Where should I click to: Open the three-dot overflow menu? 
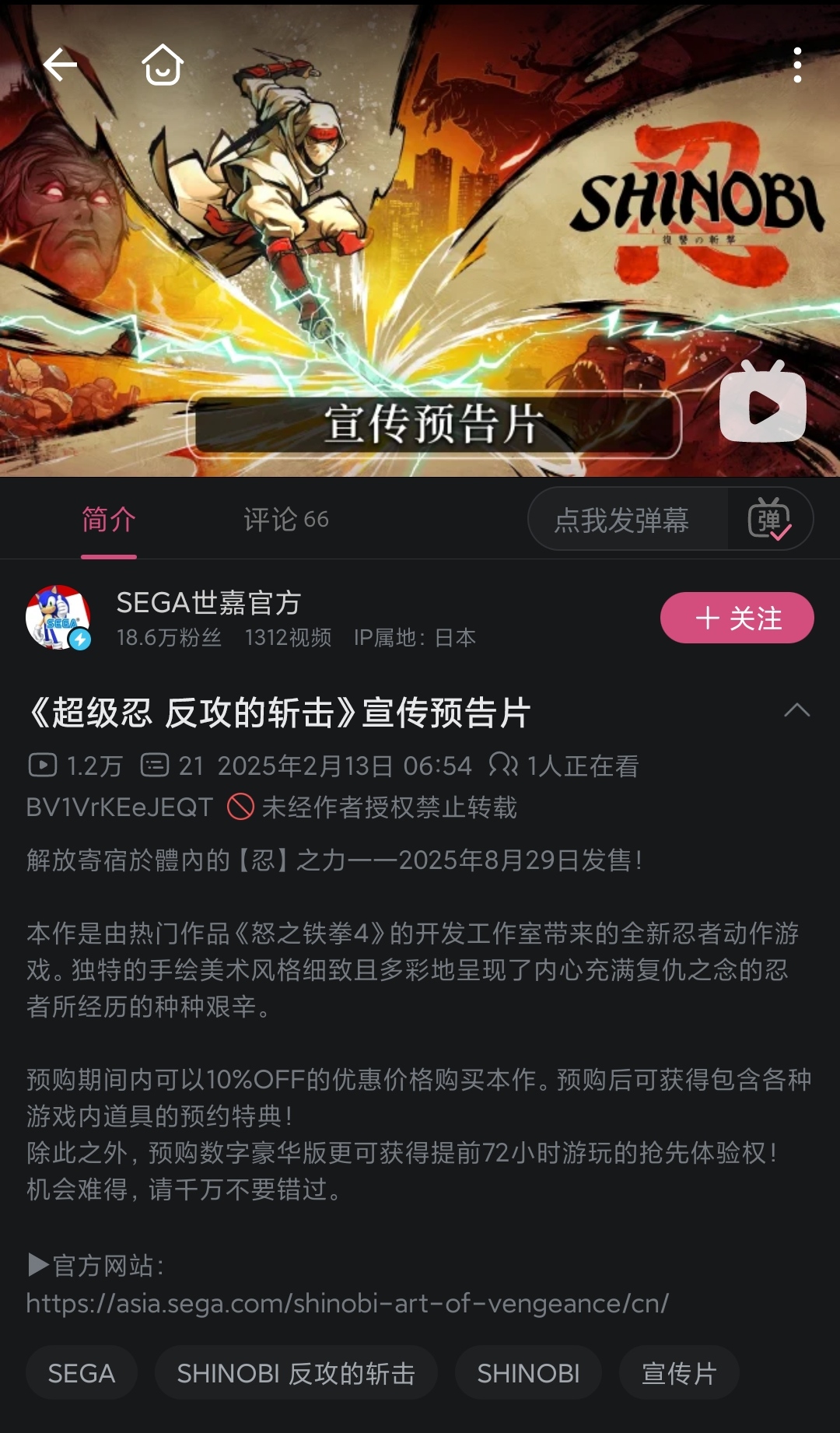(797, 65)
